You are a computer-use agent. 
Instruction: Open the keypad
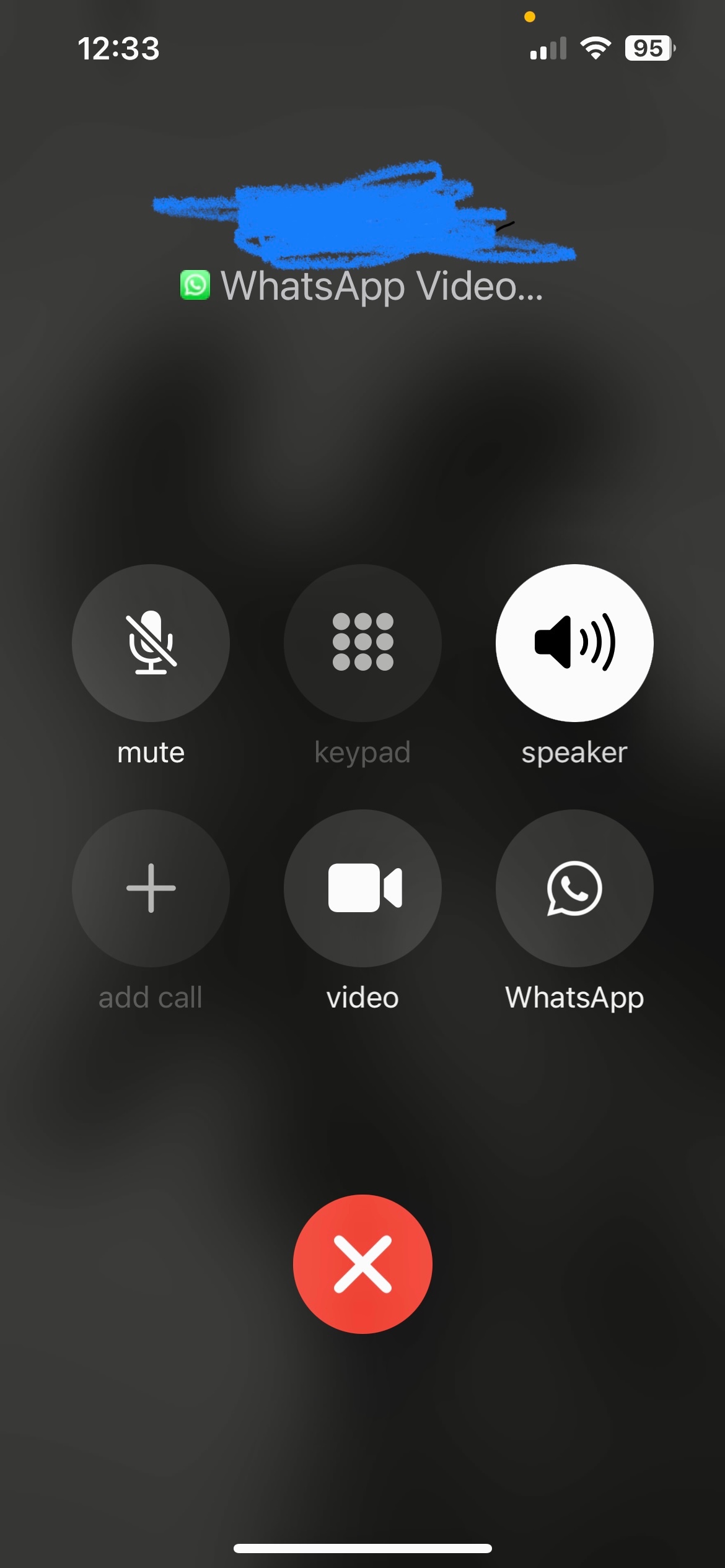(362, 642)
